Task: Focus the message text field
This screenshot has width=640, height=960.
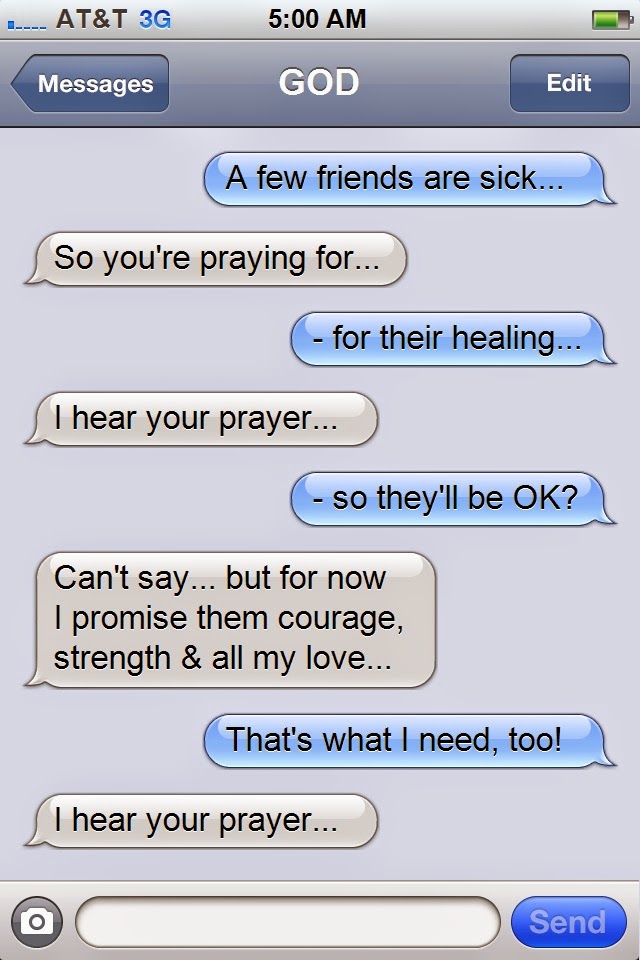Action: click(288, 921)
